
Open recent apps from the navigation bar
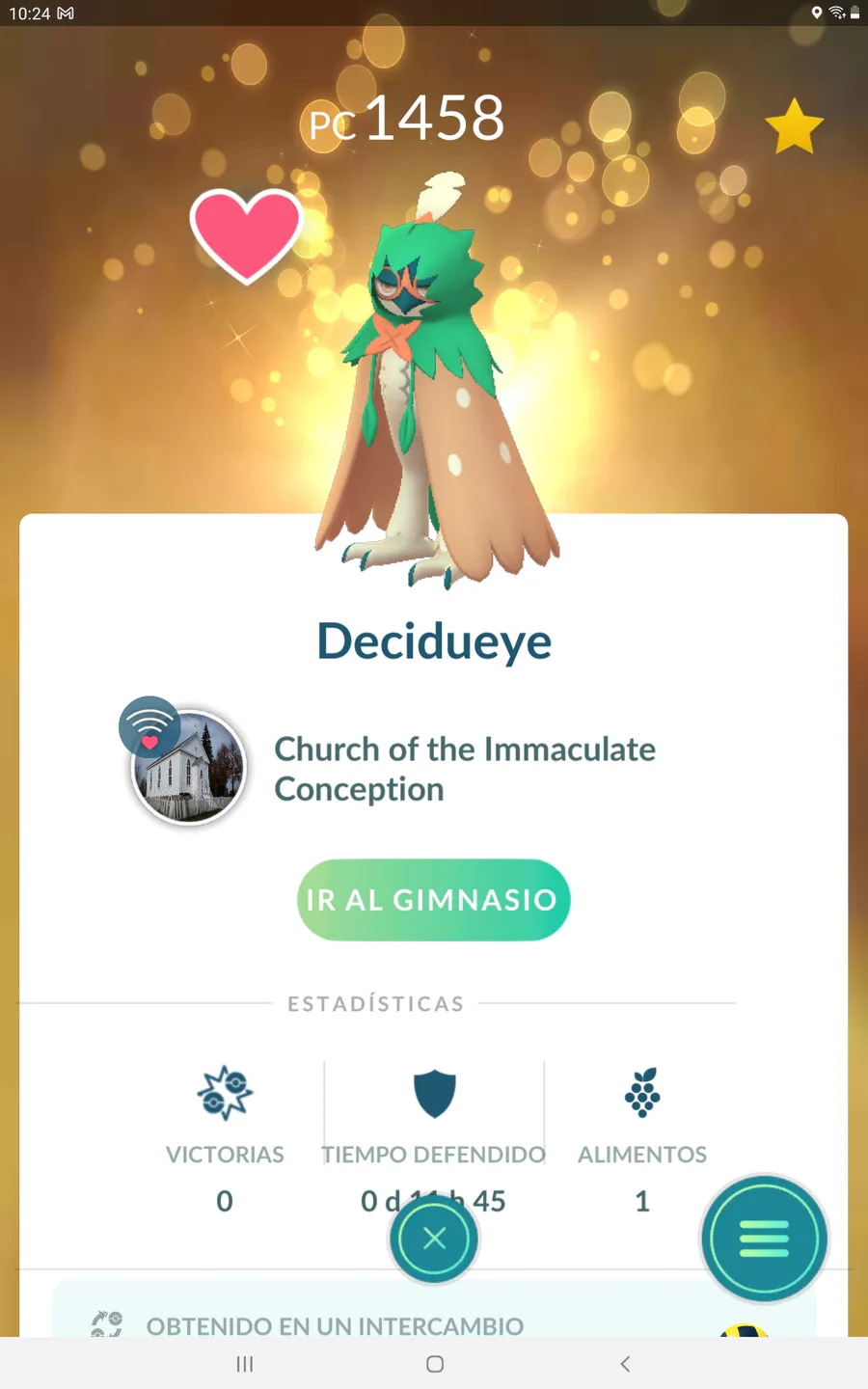pyautogui.click(x=245, y=1363)
